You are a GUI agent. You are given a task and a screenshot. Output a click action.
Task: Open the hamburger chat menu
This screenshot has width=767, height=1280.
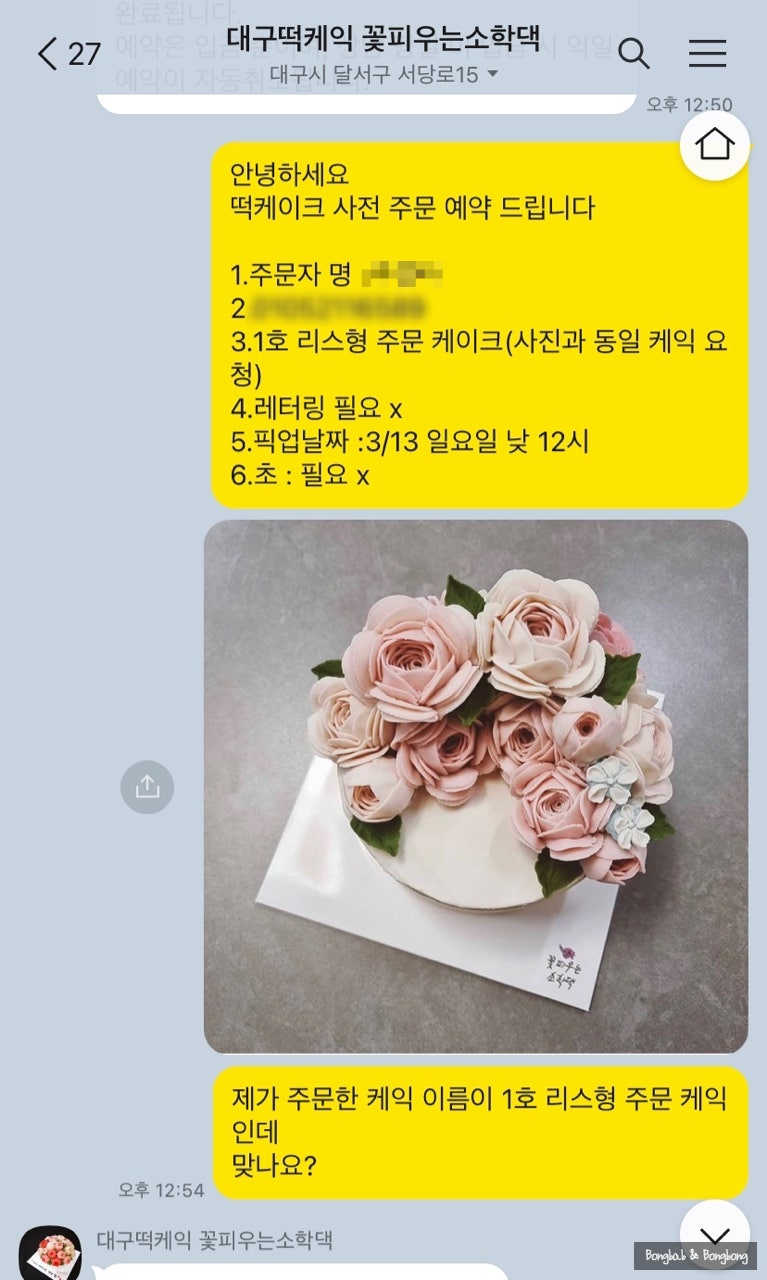(707, 53)
